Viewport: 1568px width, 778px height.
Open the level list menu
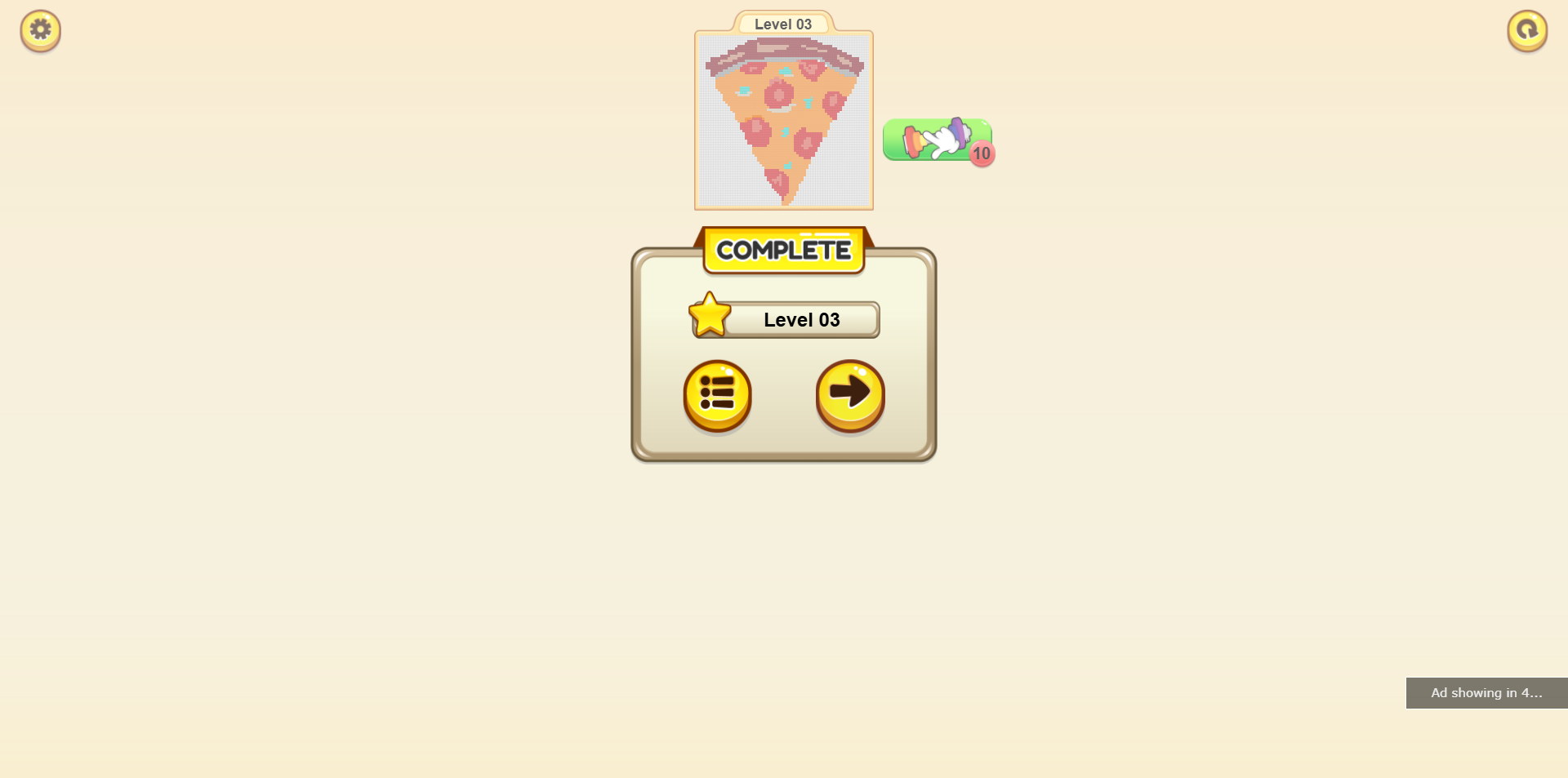pyautogui.click(x=717, y=394)
